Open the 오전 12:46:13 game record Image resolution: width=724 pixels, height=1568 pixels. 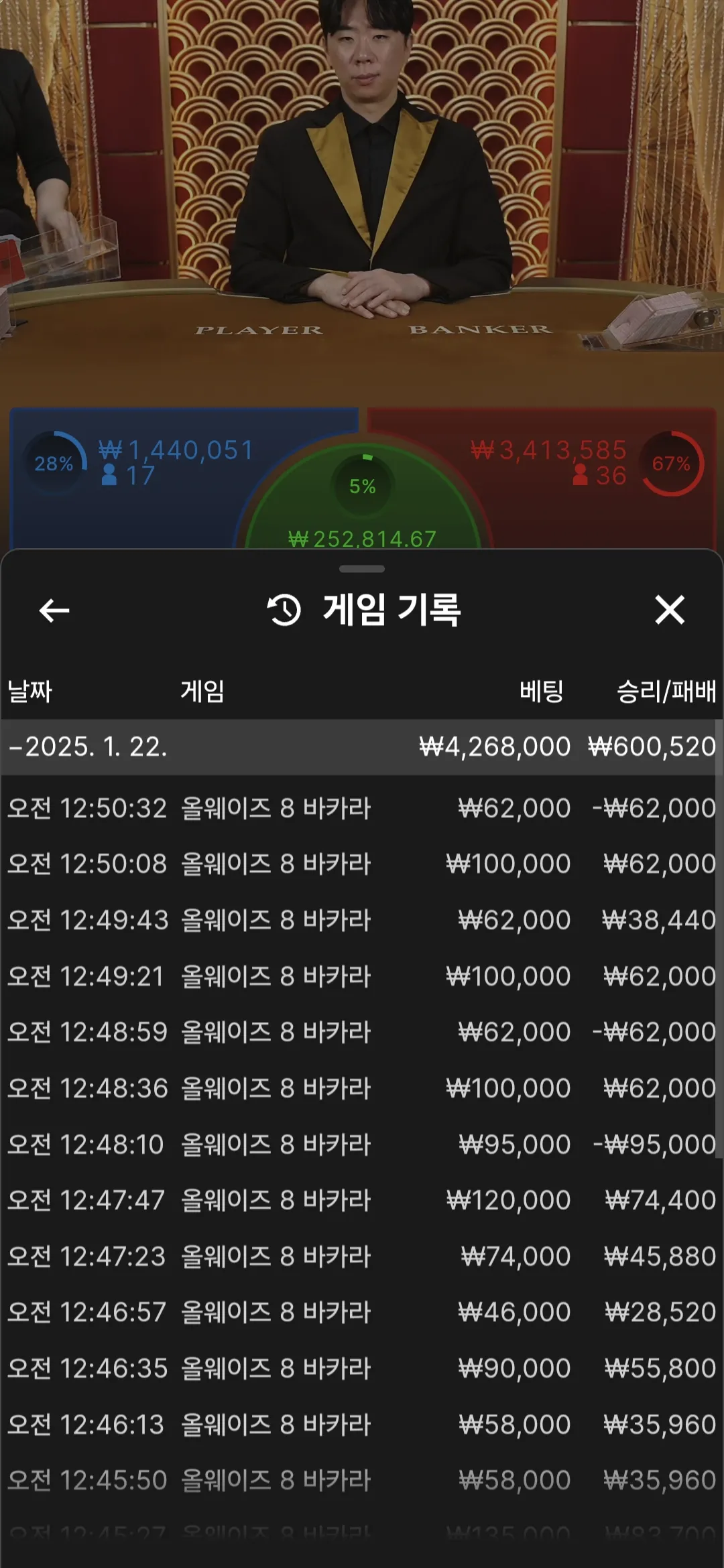(362, 1425)
